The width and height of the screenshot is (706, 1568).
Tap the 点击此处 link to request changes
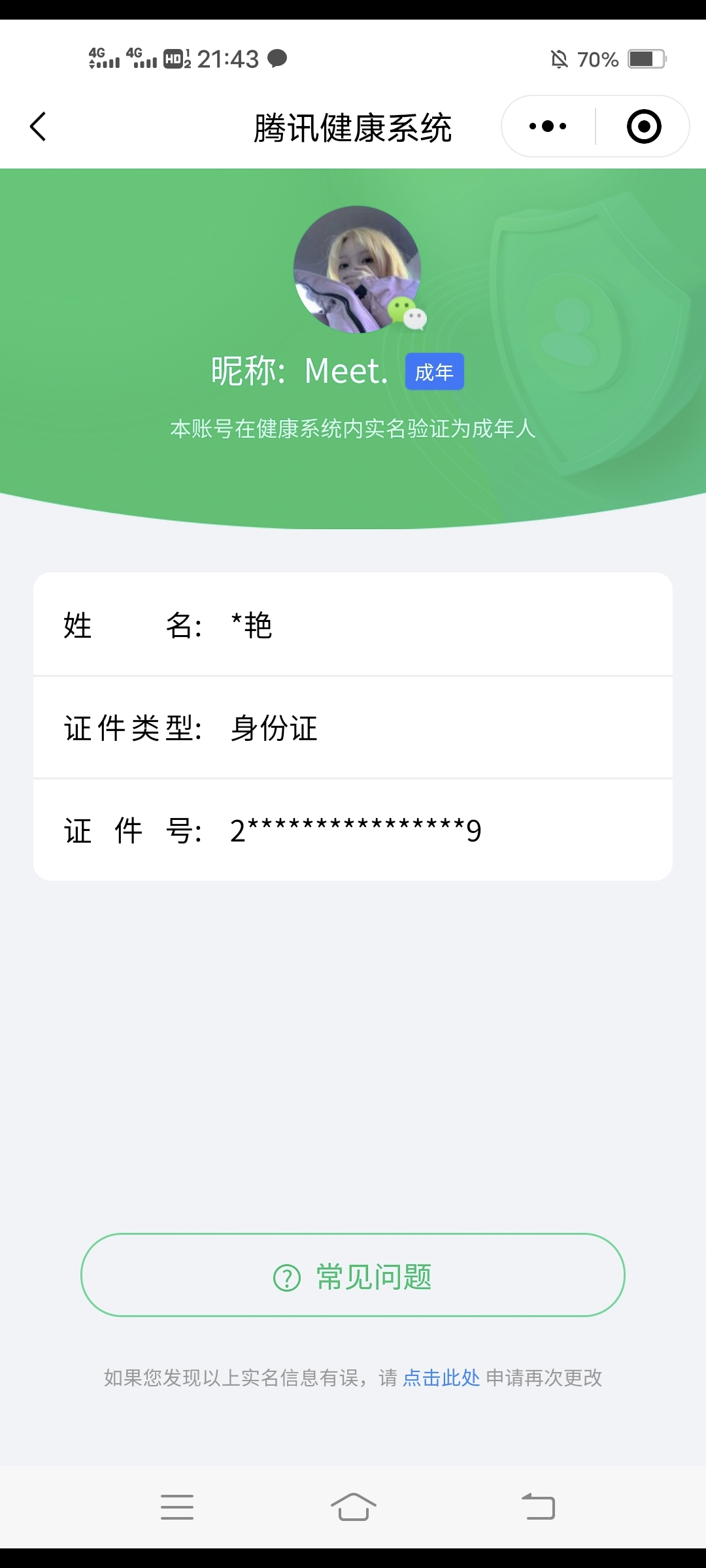coord(441,1377)
